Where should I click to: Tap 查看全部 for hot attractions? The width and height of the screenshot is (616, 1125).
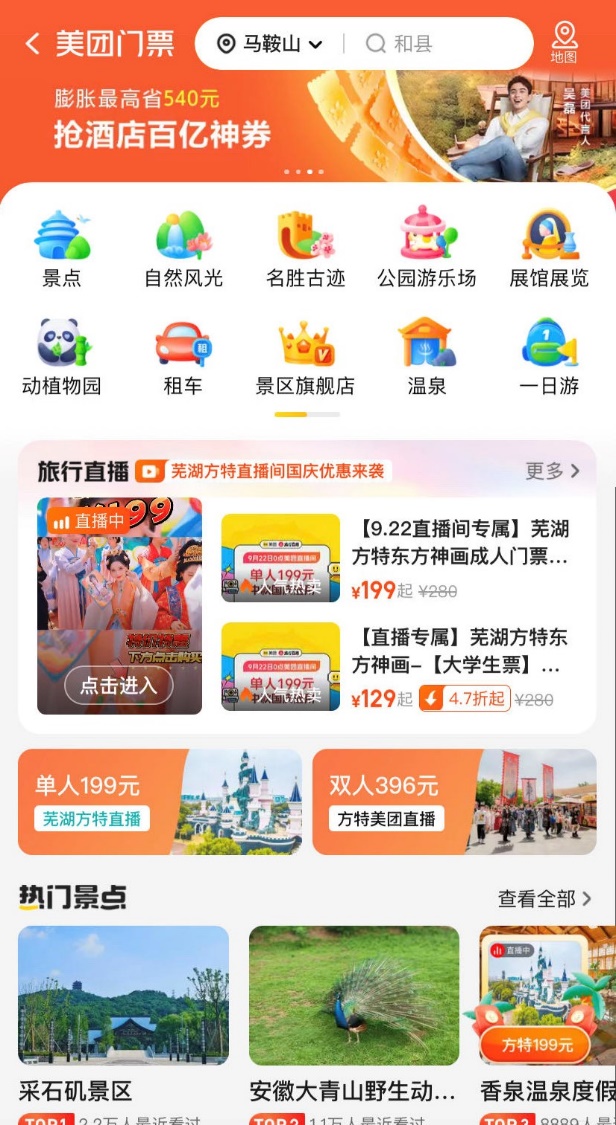(x=544, y=899)
